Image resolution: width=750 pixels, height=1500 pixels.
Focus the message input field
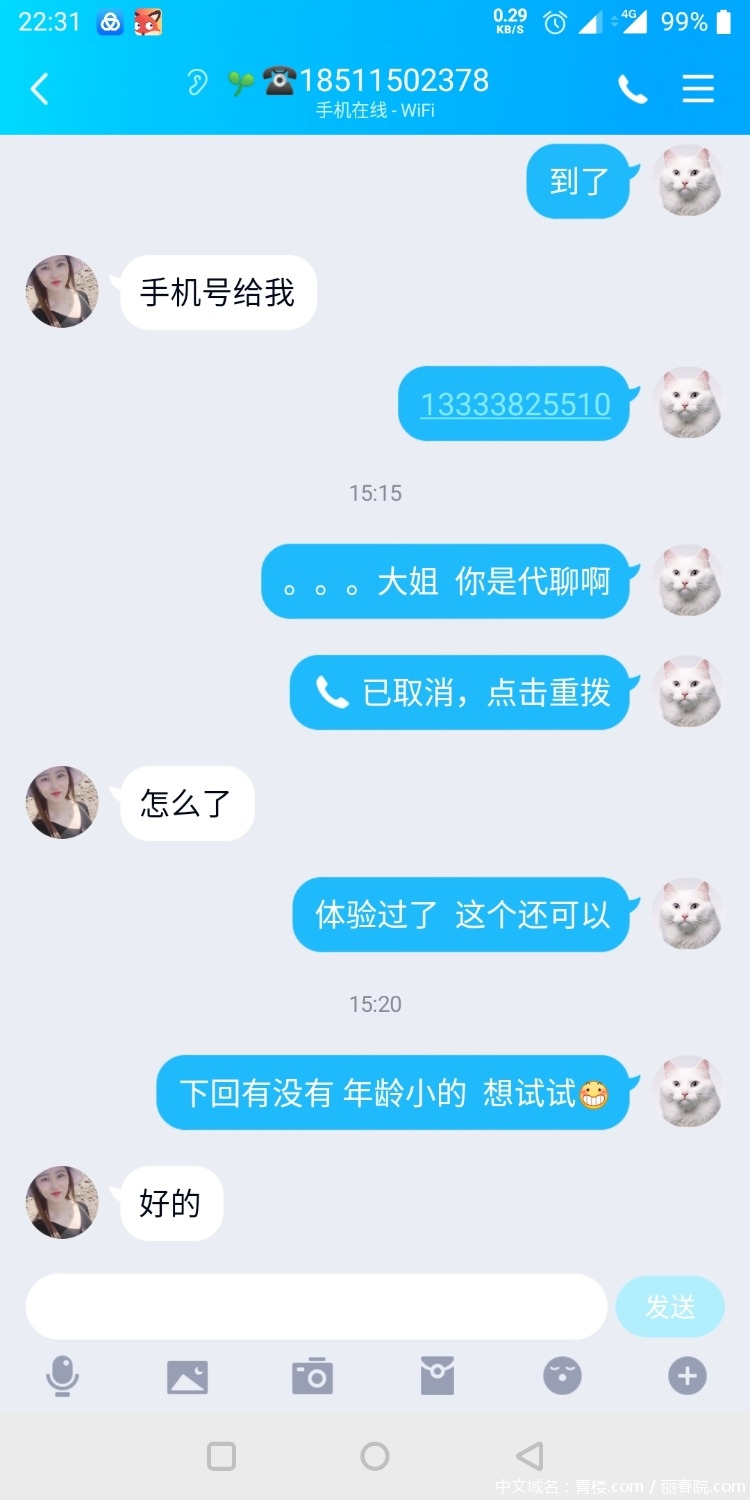(x=316, y=1306)
